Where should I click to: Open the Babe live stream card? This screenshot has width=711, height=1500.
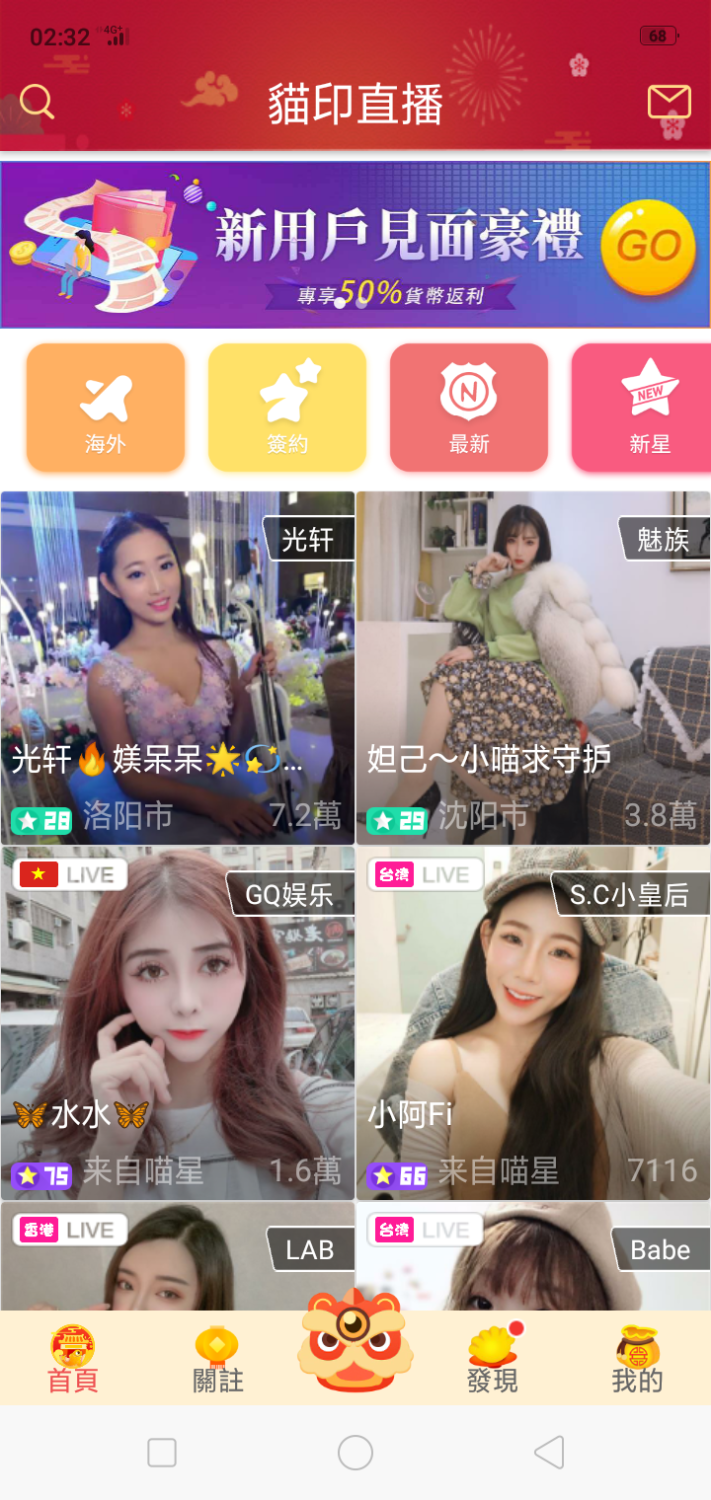pyautogui.click(x=533, y=1257)
